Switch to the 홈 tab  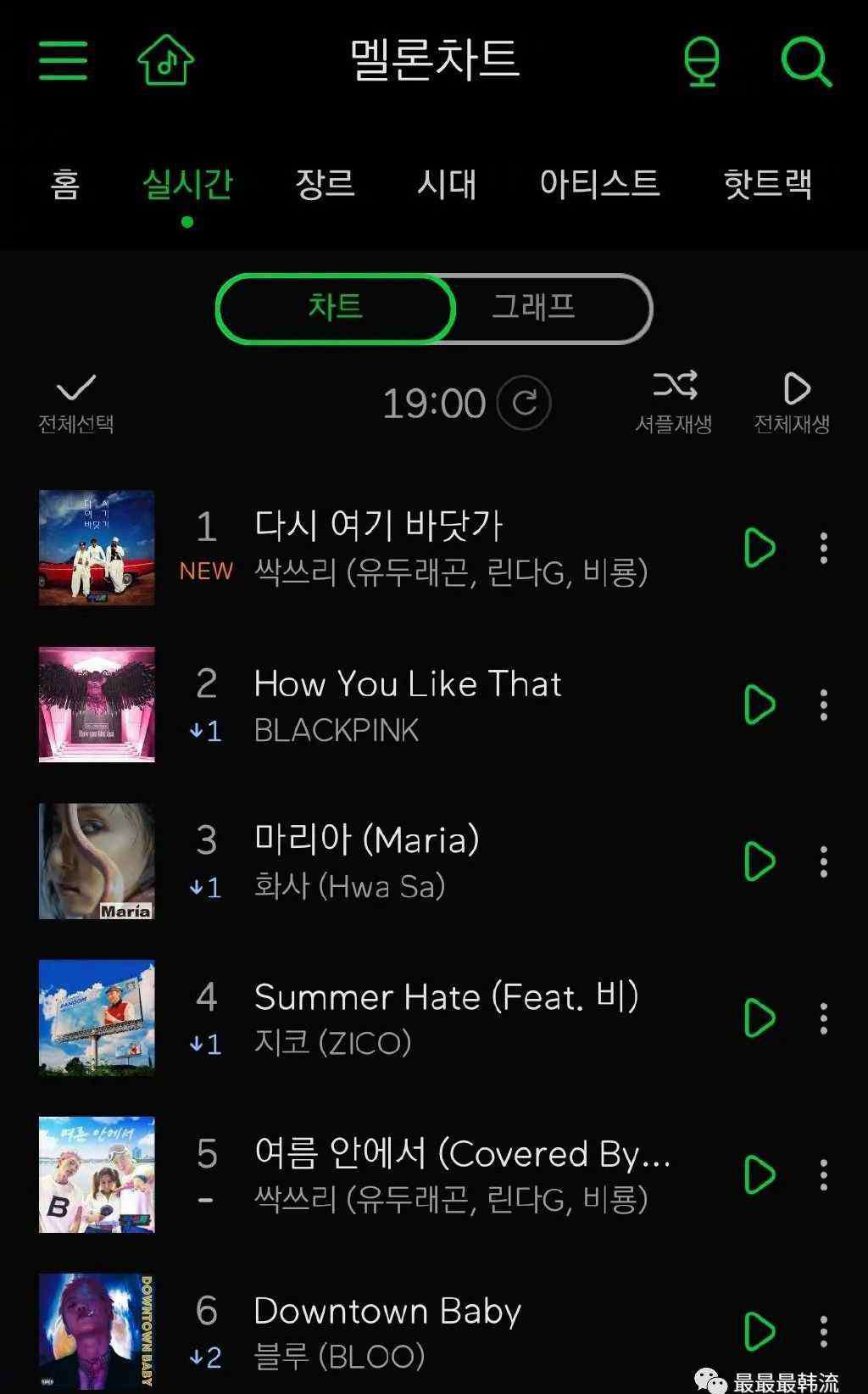point(65,184)
